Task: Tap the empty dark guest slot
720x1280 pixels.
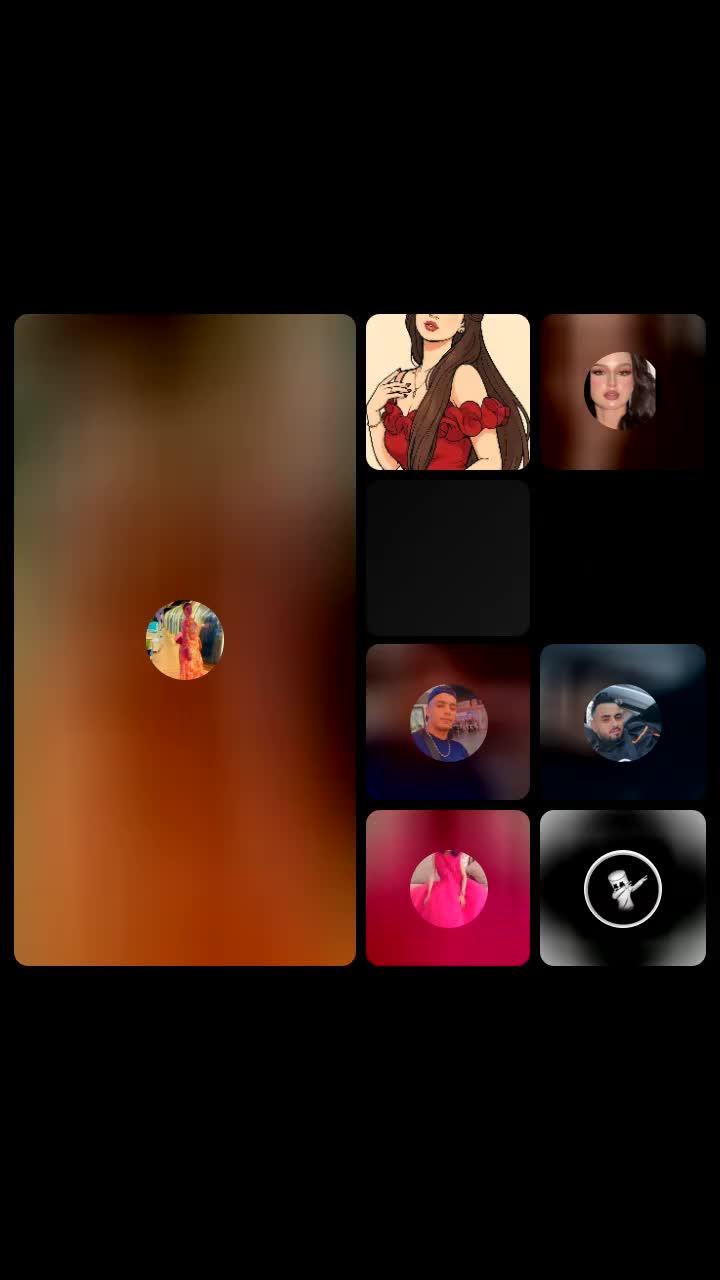Action: pyautogui.click(x=448, y=558)
